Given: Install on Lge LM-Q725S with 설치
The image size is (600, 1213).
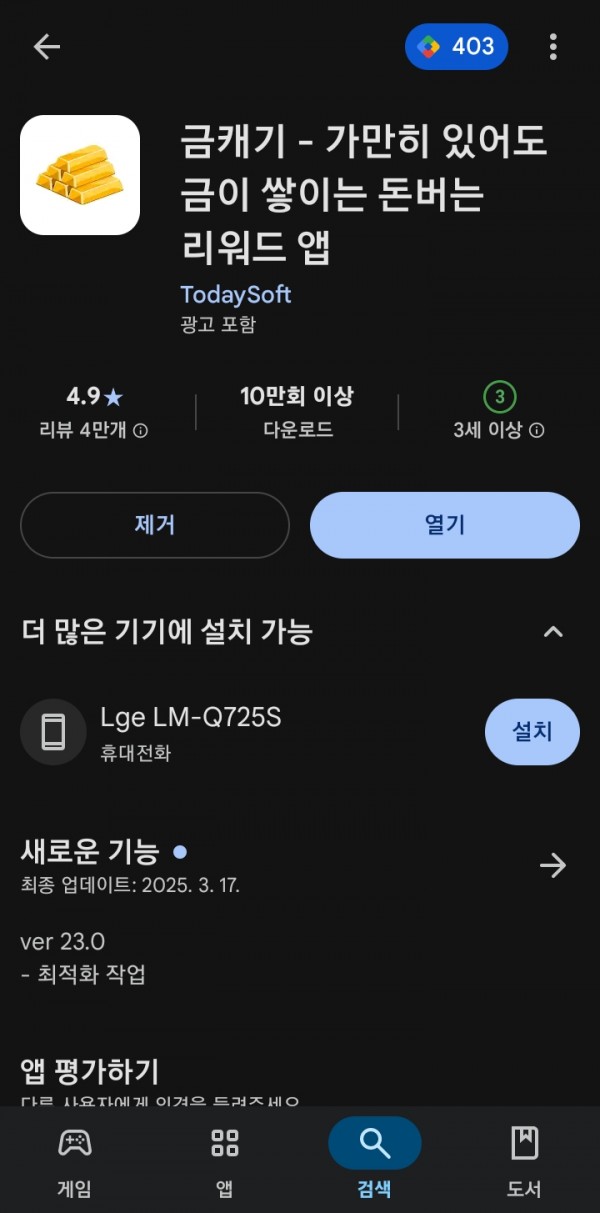Looking at the screenshot, I should pyautogui.click(x=532, y=732).
